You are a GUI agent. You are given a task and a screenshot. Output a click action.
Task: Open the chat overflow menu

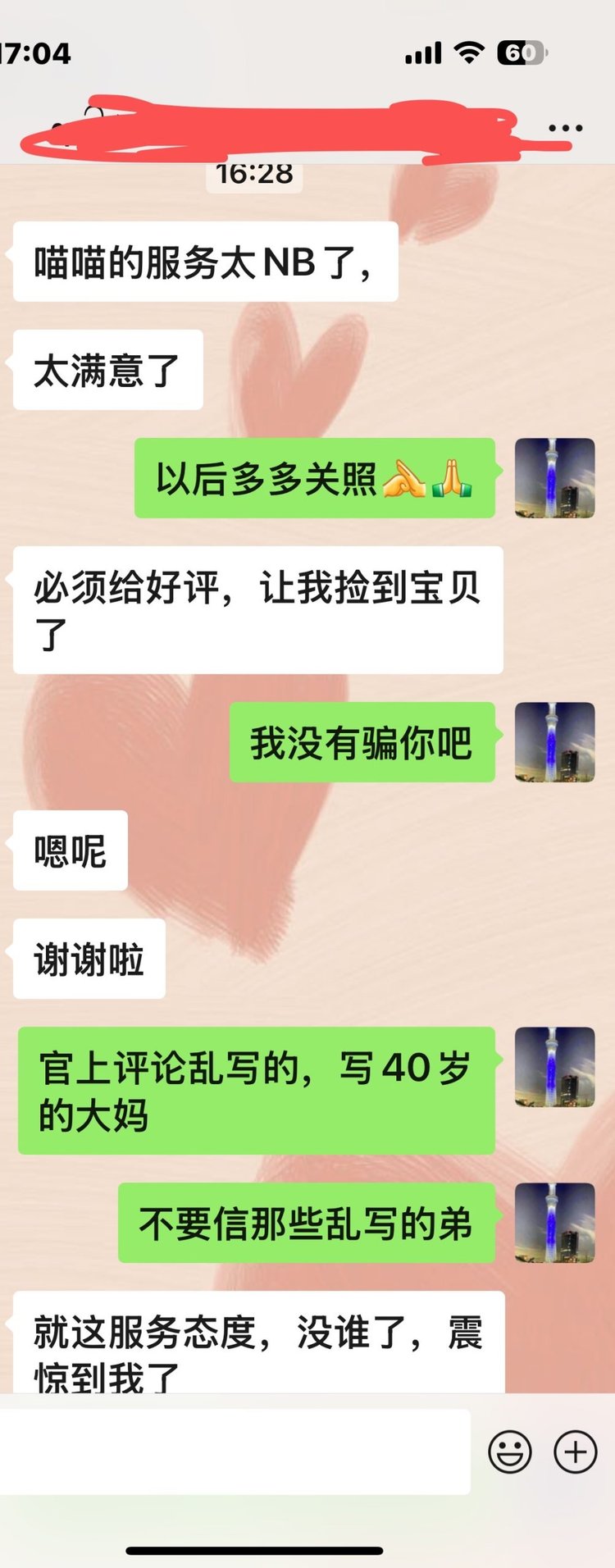tap(565, 129)
